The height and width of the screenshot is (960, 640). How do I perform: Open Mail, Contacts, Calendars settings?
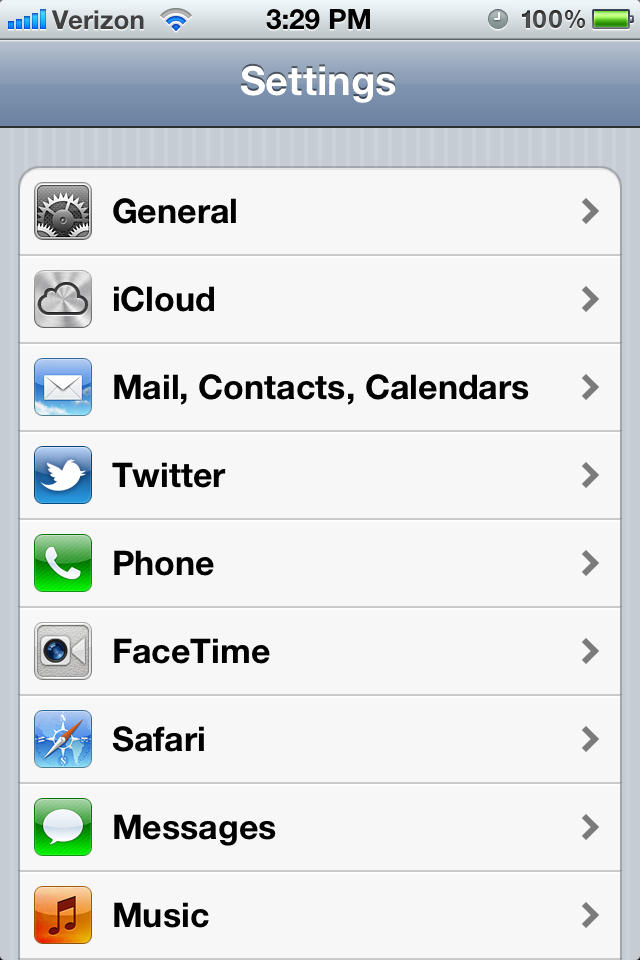[320, 388]
